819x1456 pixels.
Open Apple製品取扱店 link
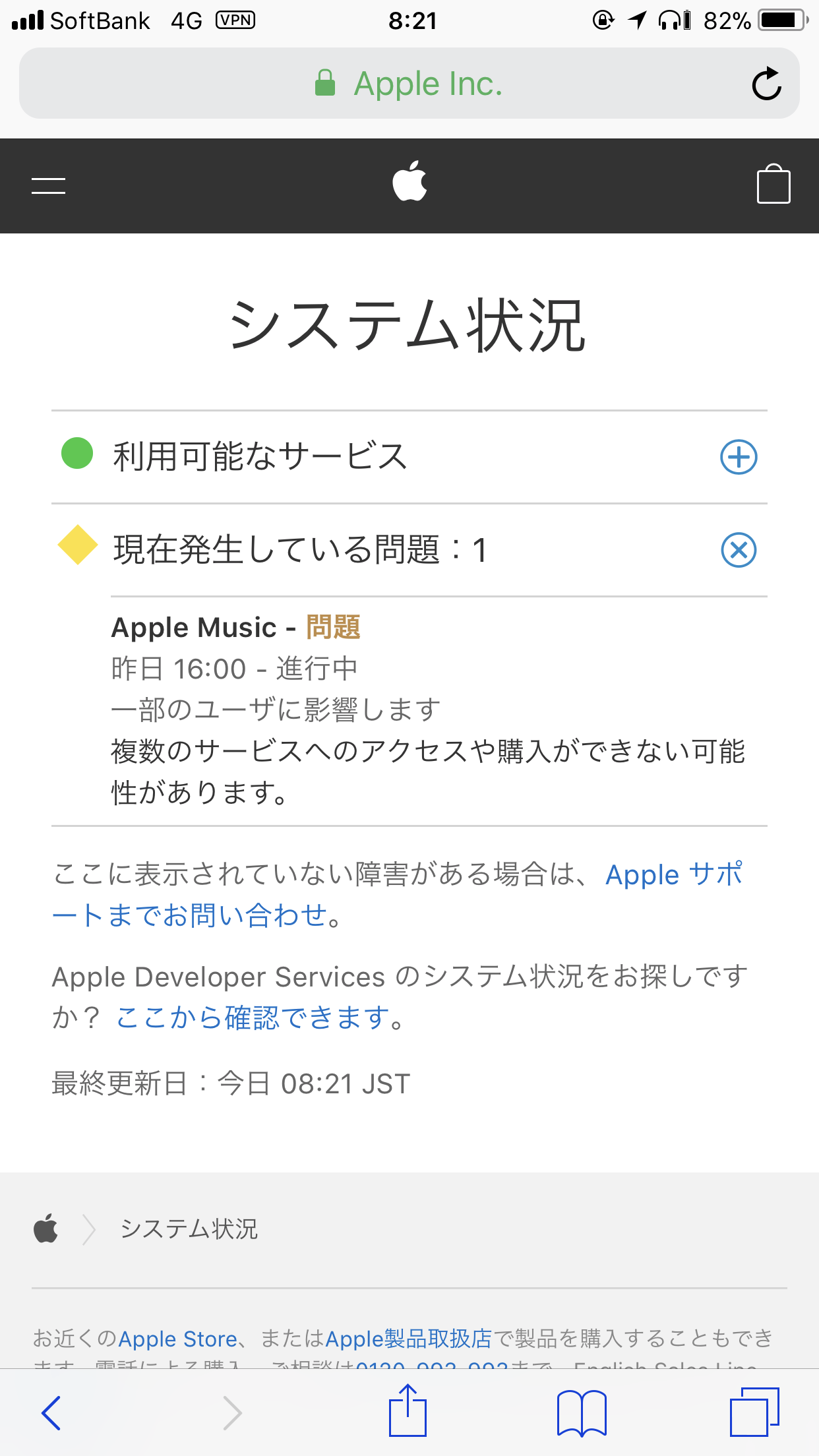[x=408, y=1339]
